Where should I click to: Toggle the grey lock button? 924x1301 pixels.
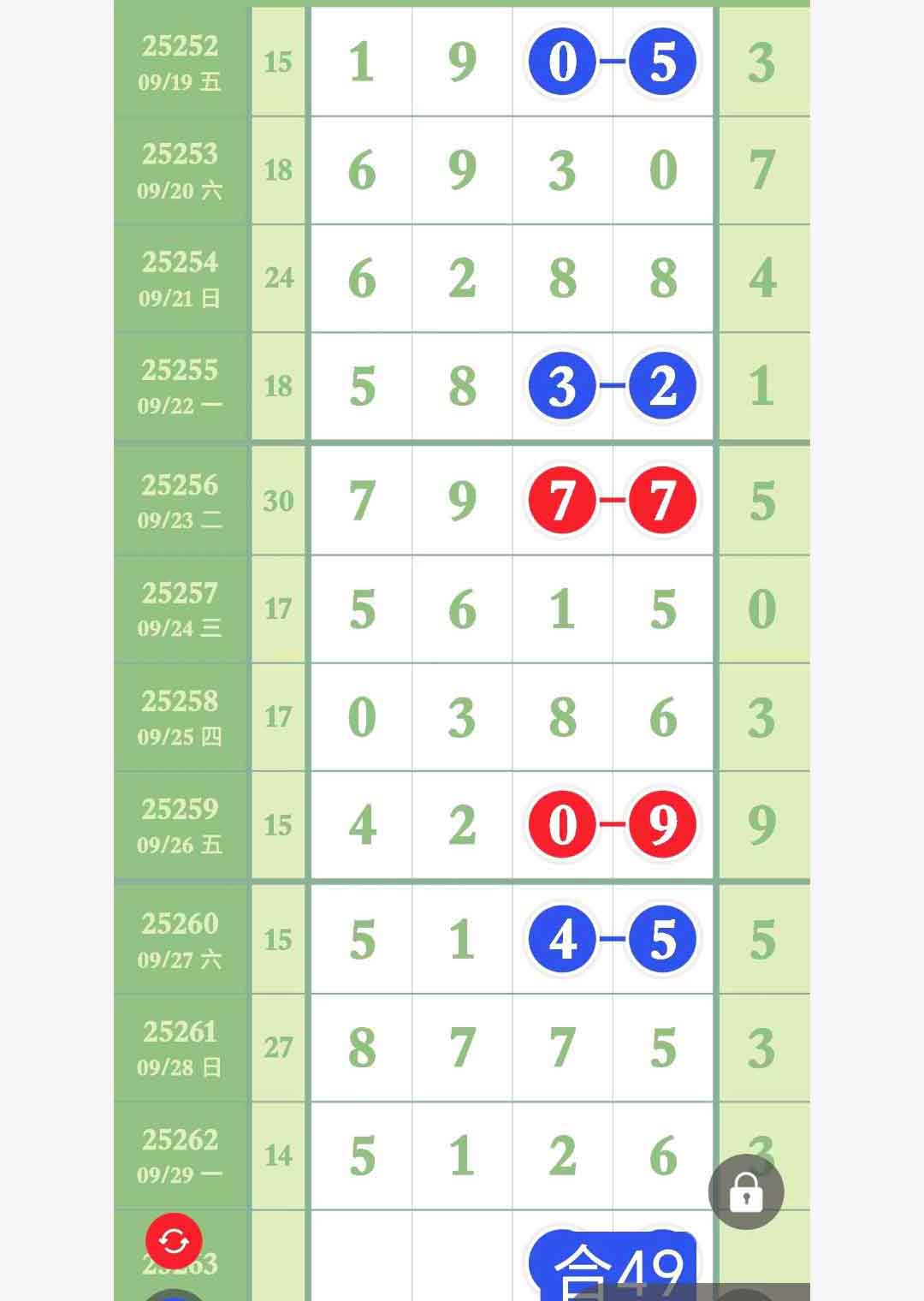tap(746, 1191)
